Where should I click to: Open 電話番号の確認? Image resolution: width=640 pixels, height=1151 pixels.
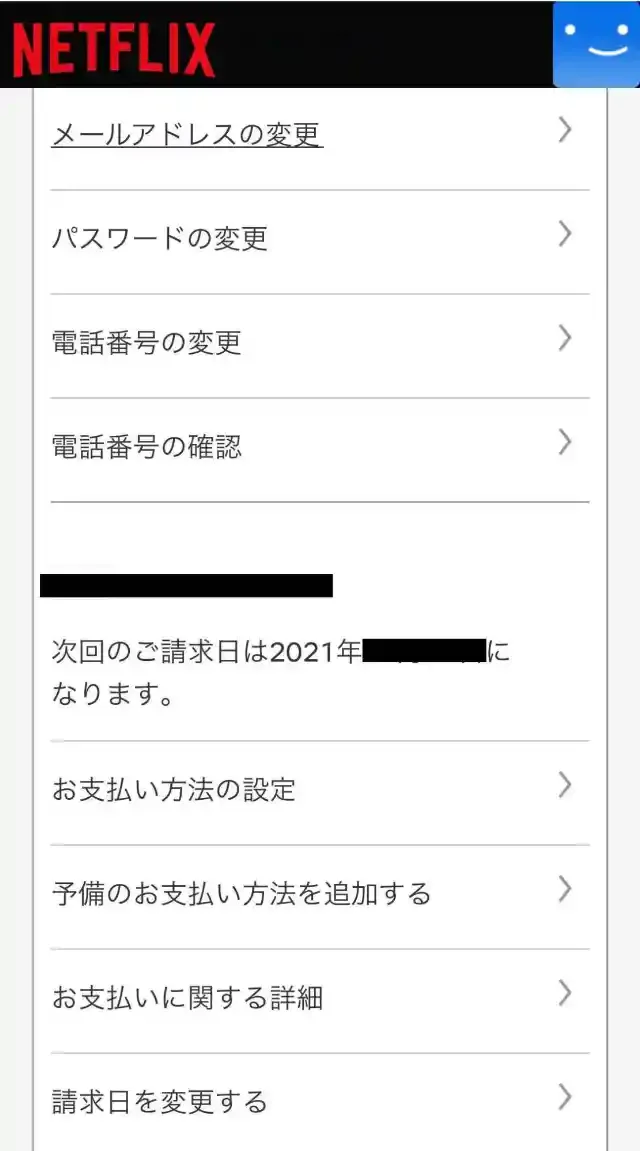pyautogui.click(x=147, y=447)
